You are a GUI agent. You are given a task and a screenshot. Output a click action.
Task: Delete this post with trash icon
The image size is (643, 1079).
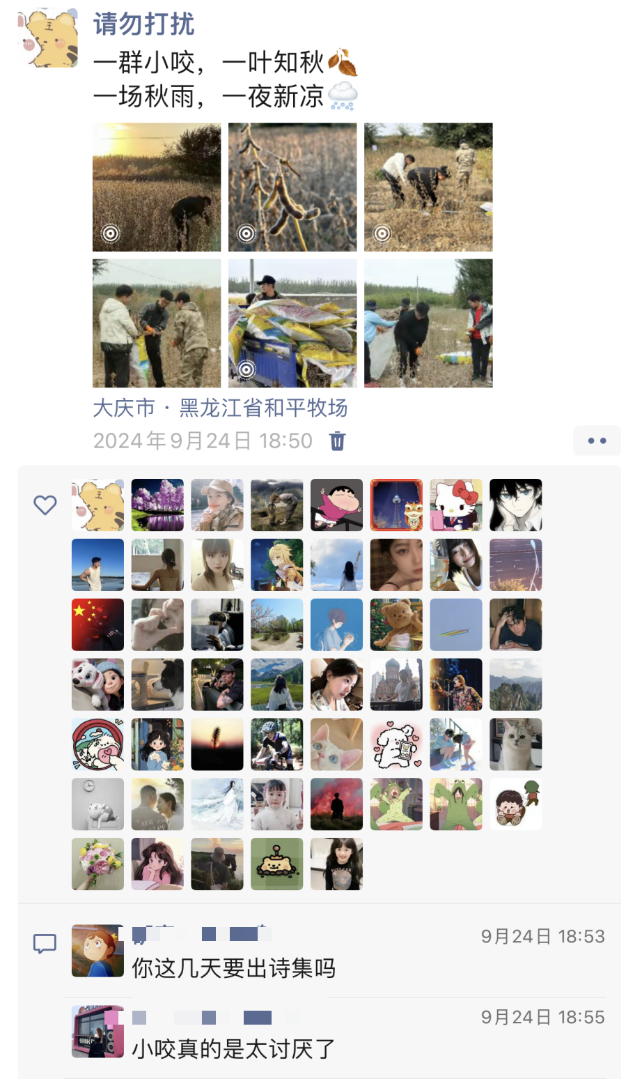[x=338, y=441]
